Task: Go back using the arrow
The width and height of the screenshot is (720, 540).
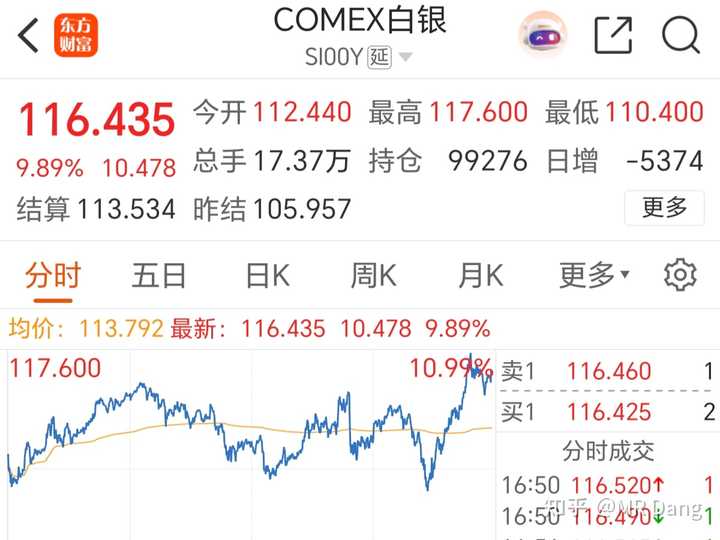Action: tap(29, 35)
